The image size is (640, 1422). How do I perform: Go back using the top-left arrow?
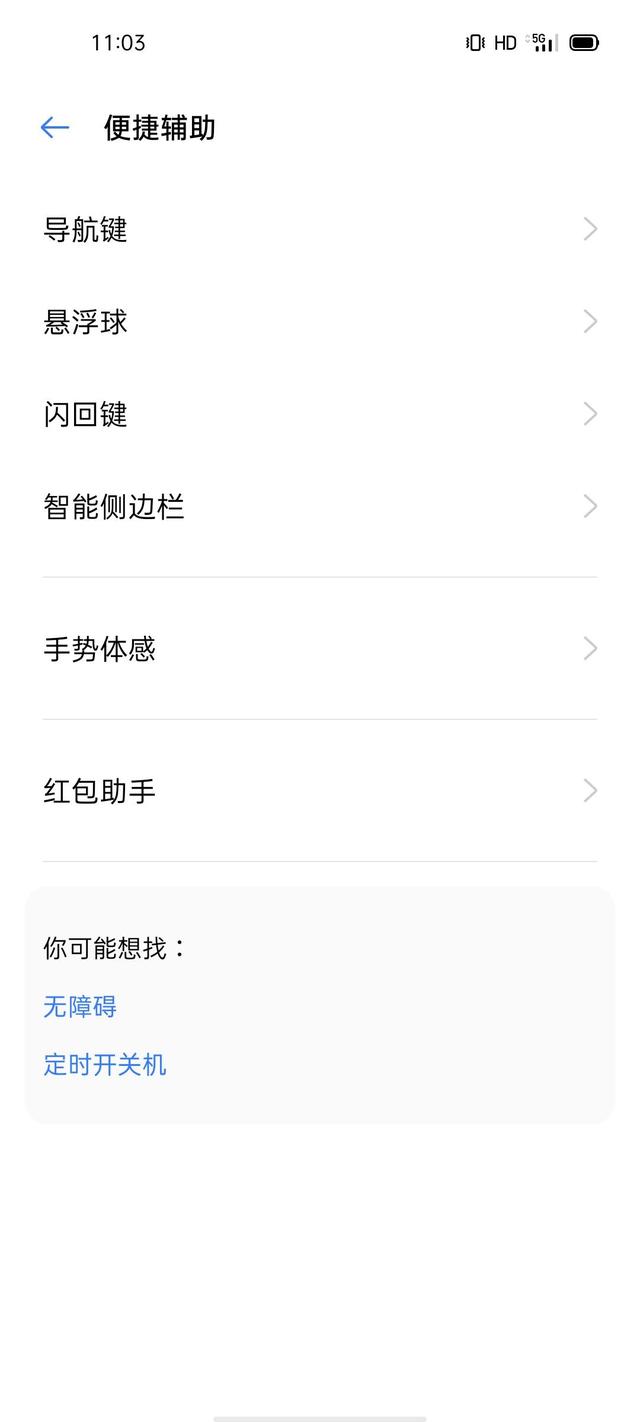click(x=55, y=127)
